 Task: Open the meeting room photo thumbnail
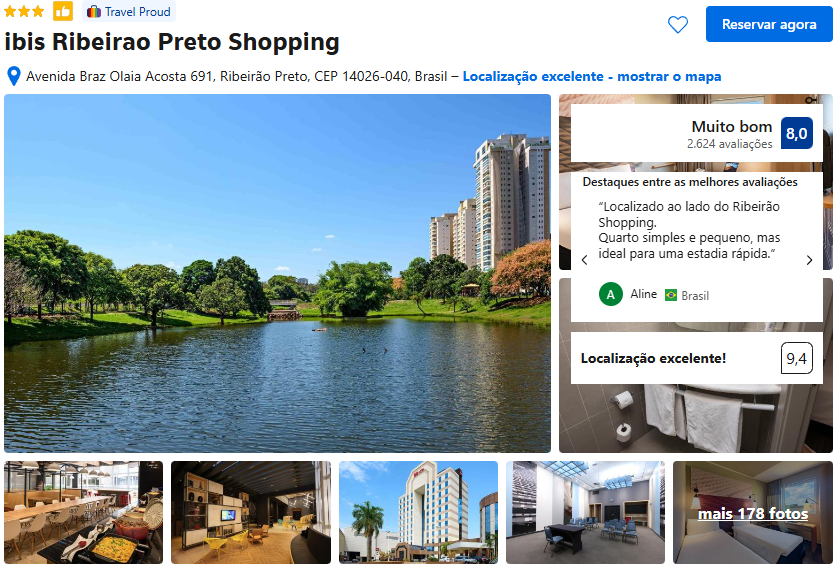[x=585, y=512]
